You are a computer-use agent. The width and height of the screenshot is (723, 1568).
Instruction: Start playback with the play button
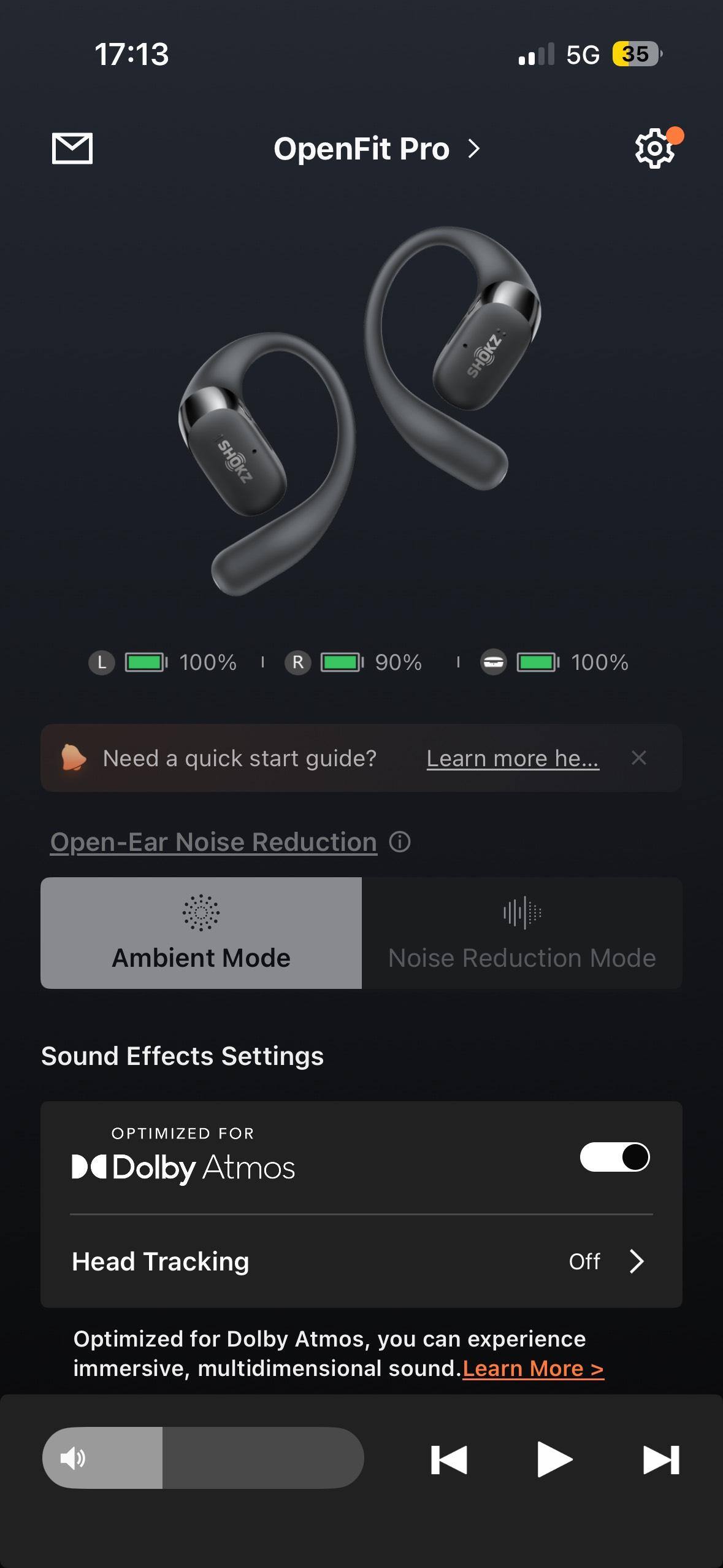coord(554,1459)
